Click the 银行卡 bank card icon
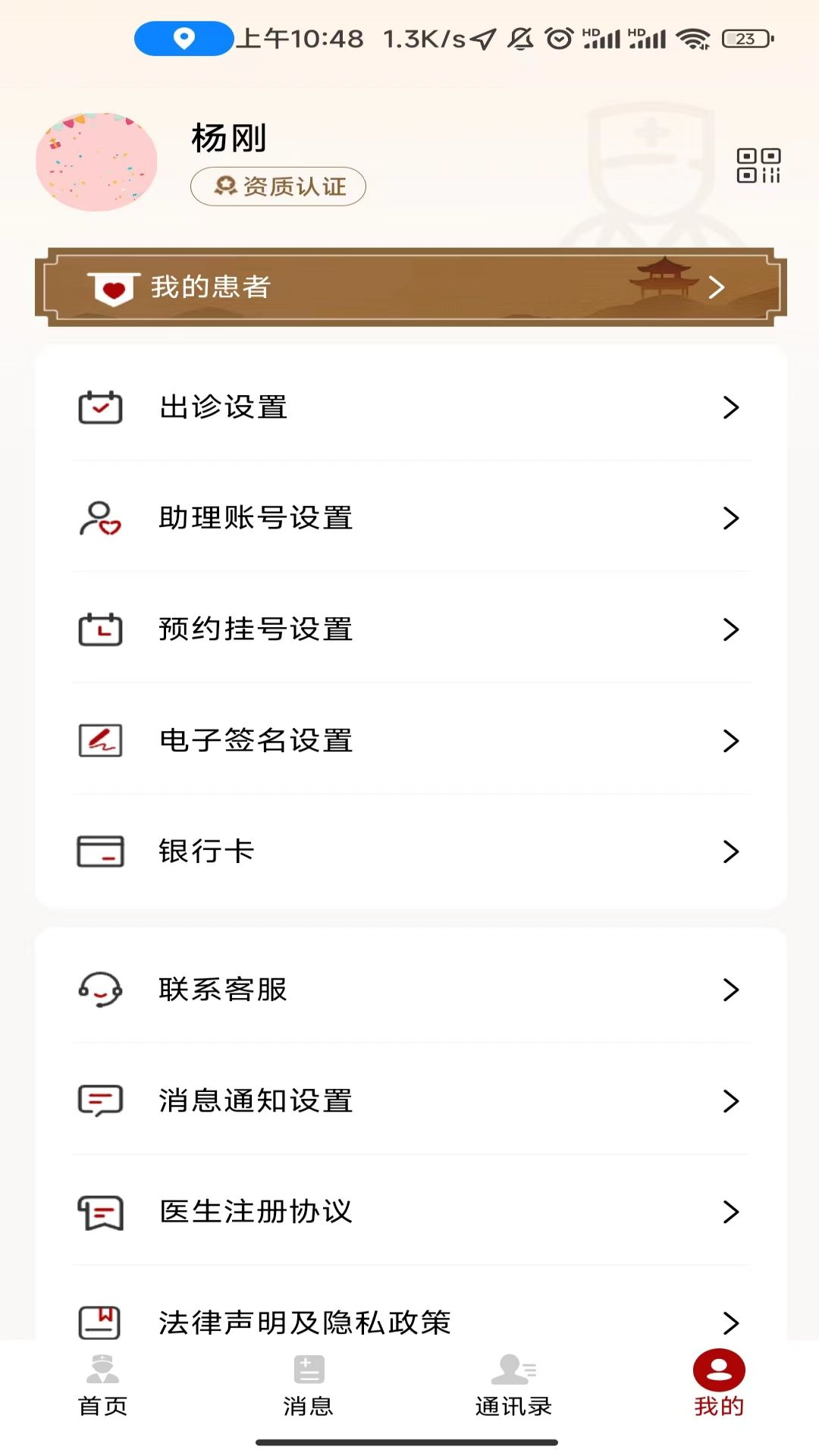The height and width of the screenshot is (1456, 819). (99, 852)
